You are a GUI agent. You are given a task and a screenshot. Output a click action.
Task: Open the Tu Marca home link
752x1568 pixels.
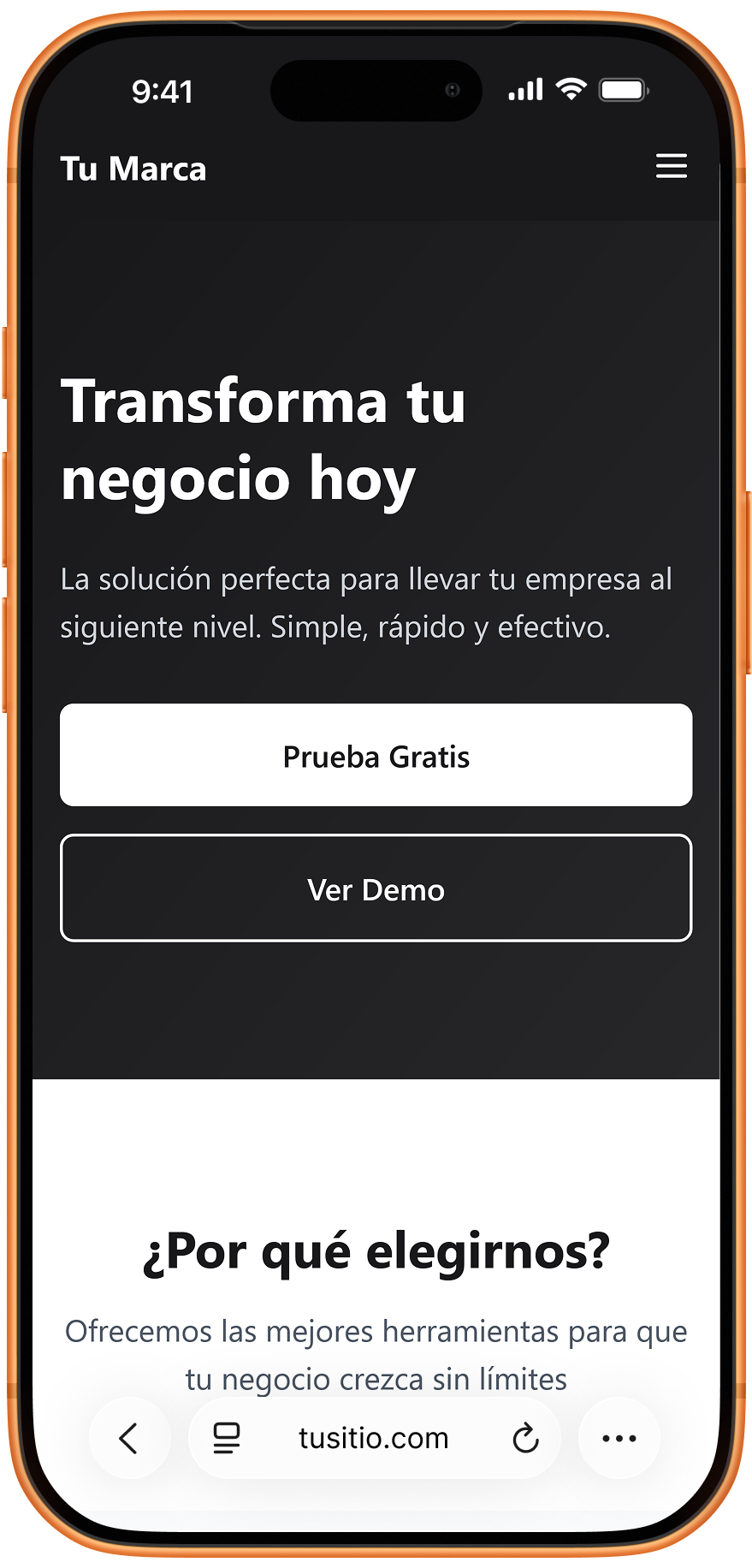(x=133, y=169)
